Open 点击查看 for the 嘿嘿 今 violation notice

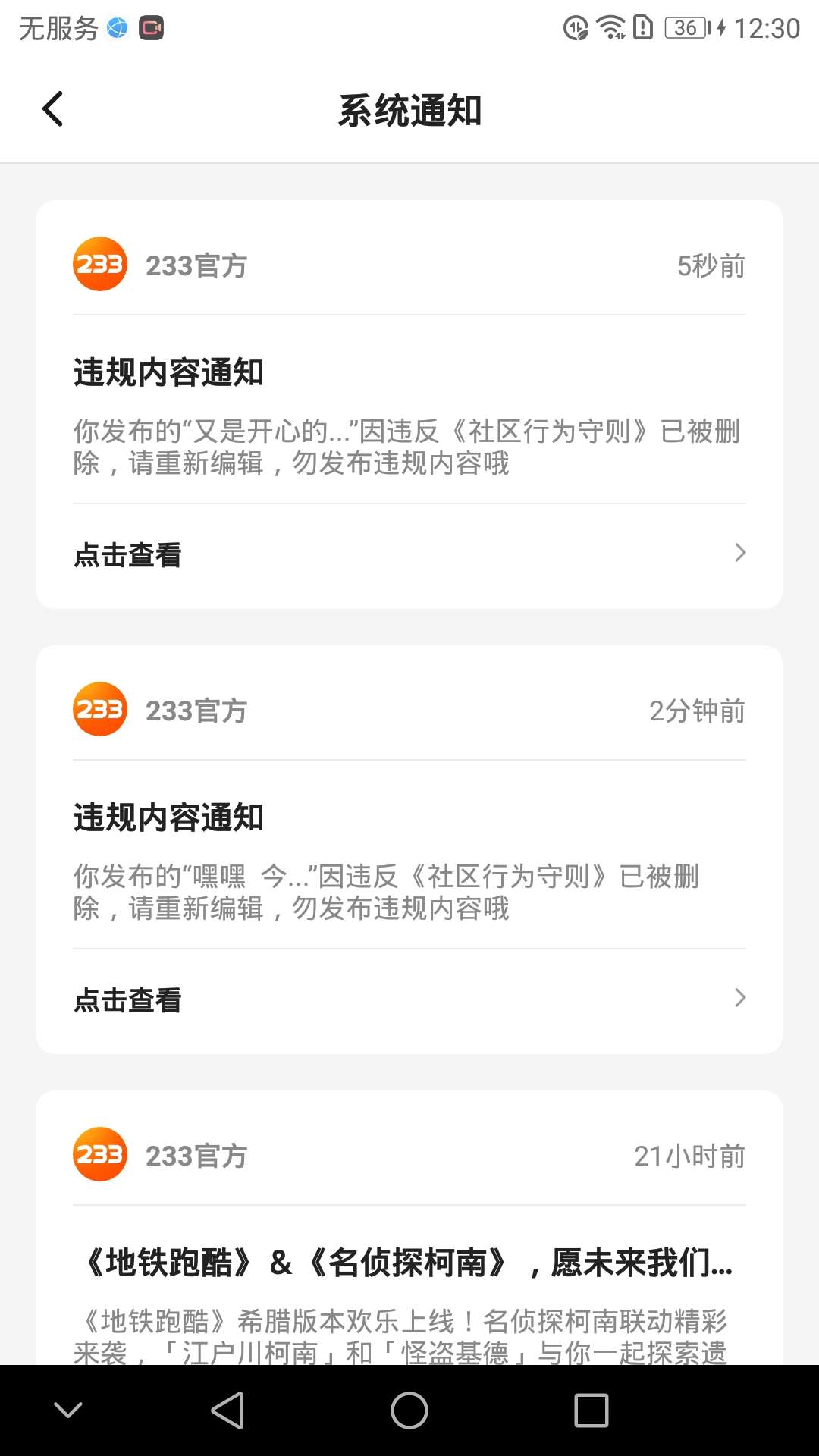tap(409, 999)
